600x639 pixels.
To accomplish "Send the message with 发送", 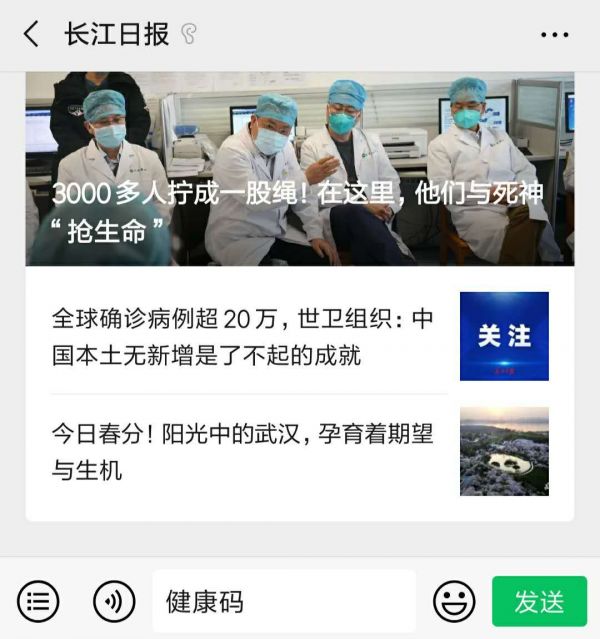I will (539, 601).
